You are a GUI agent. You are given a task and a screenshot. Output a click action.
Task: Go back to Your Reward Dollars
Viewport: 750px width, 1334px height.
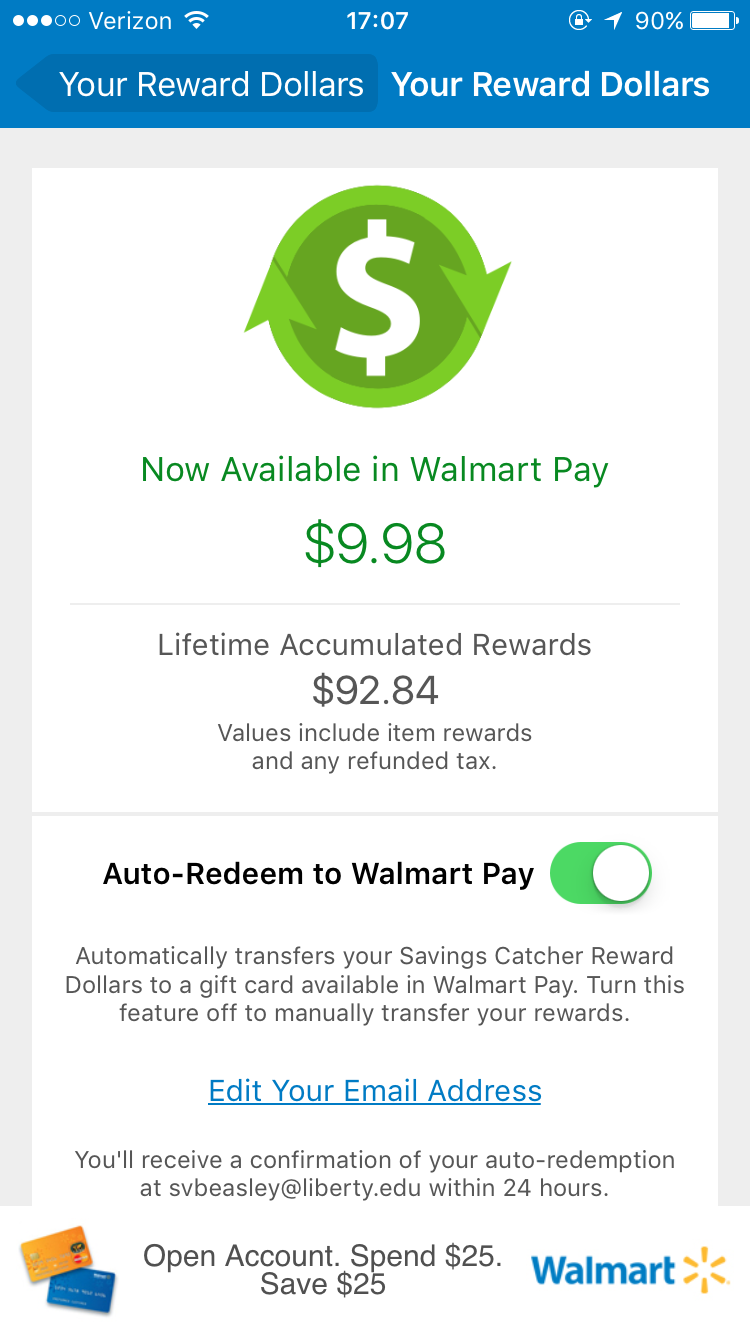pyautogui.click(x=197, y=84)
